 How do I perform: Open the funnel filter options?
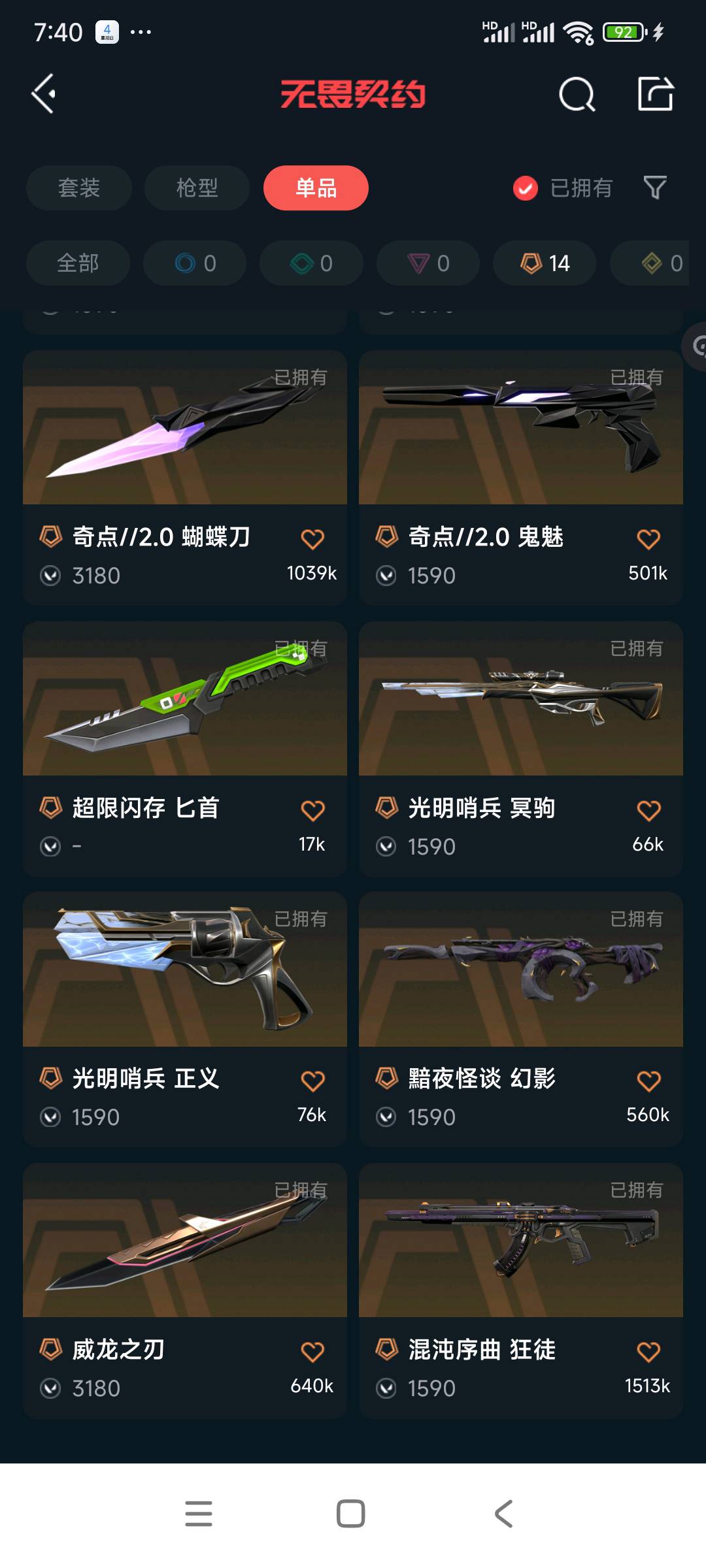655,188
